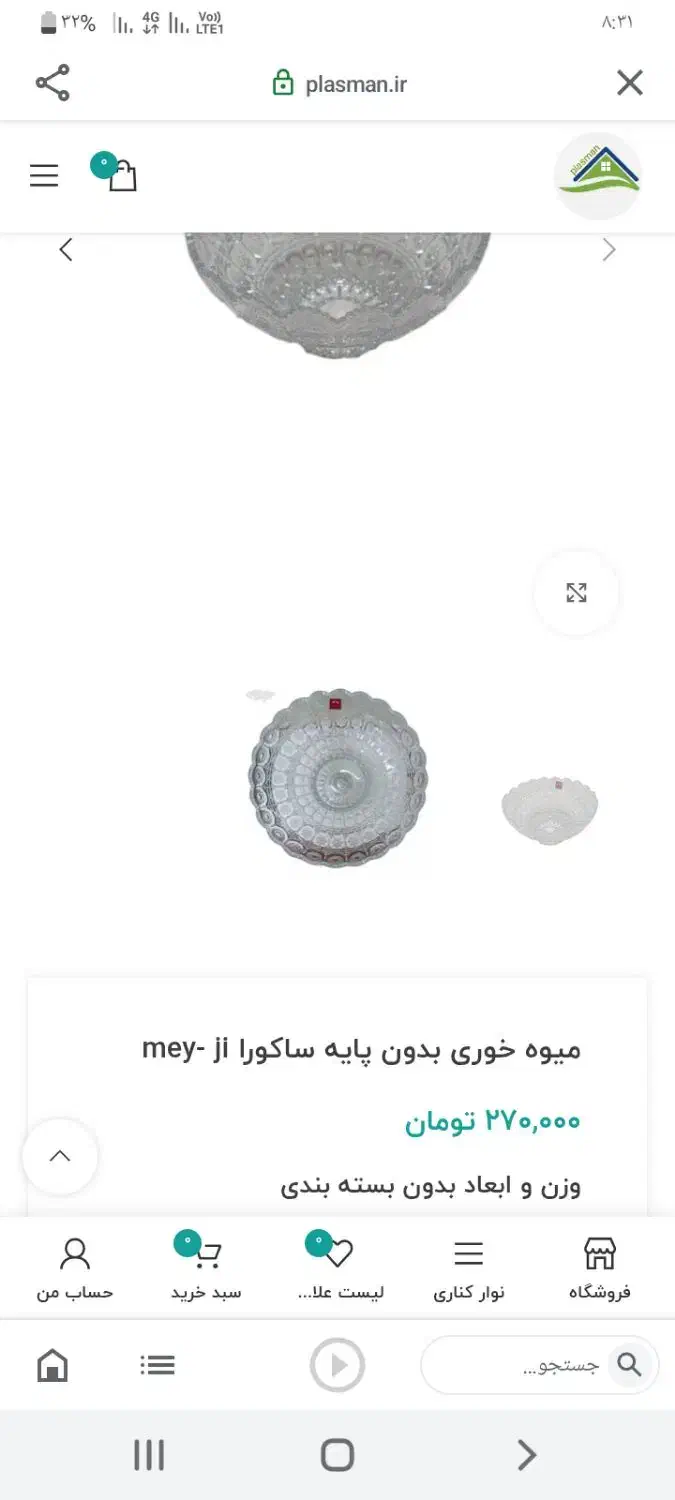Select the small side-view bowl thumbnail
Screen dimensions: 675x1500
[549, 809]
